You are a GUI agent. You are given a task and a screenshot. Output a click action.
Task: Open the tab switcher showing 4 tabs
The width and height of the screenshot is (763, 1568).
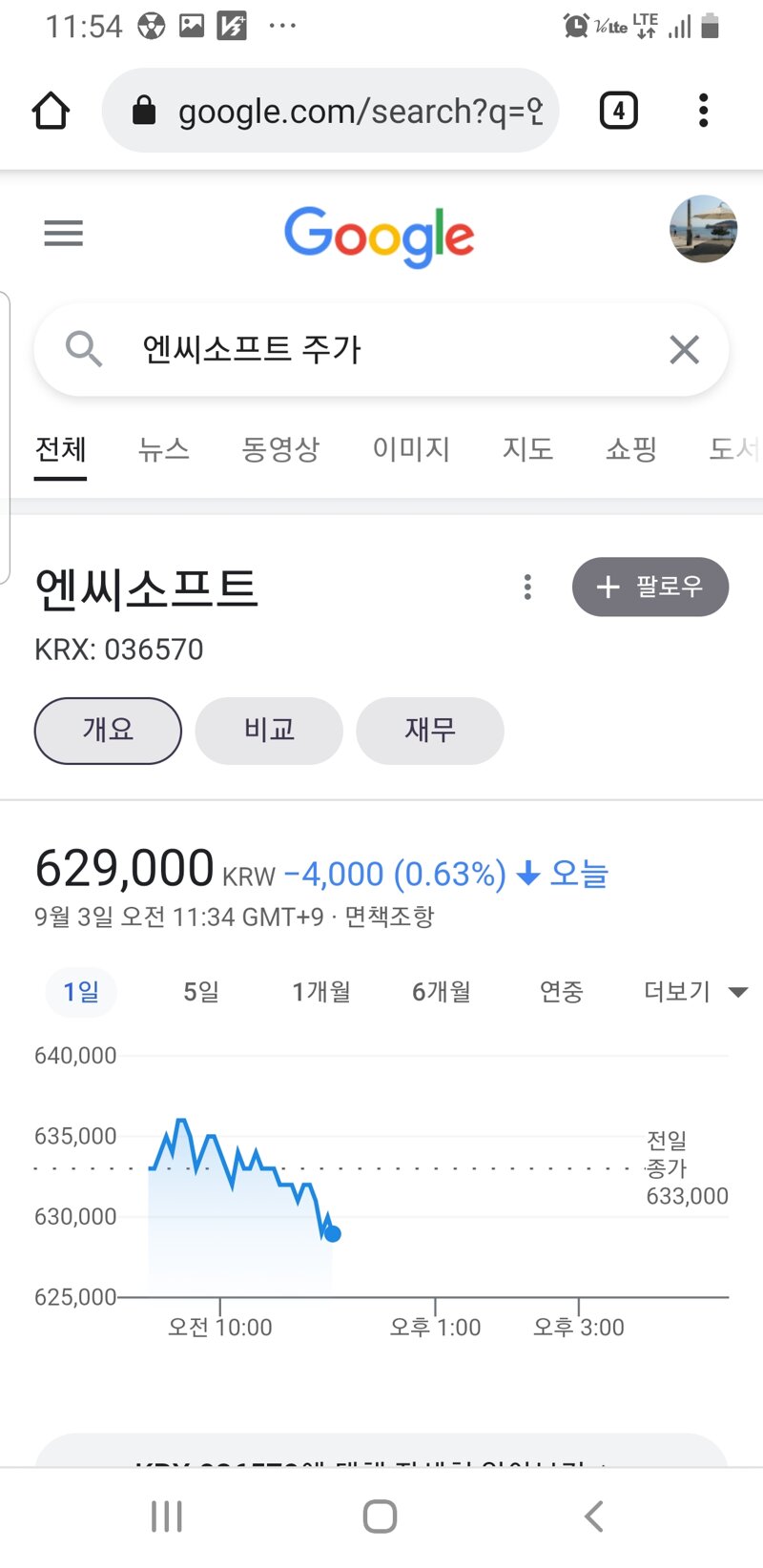(x=618, y=111)
